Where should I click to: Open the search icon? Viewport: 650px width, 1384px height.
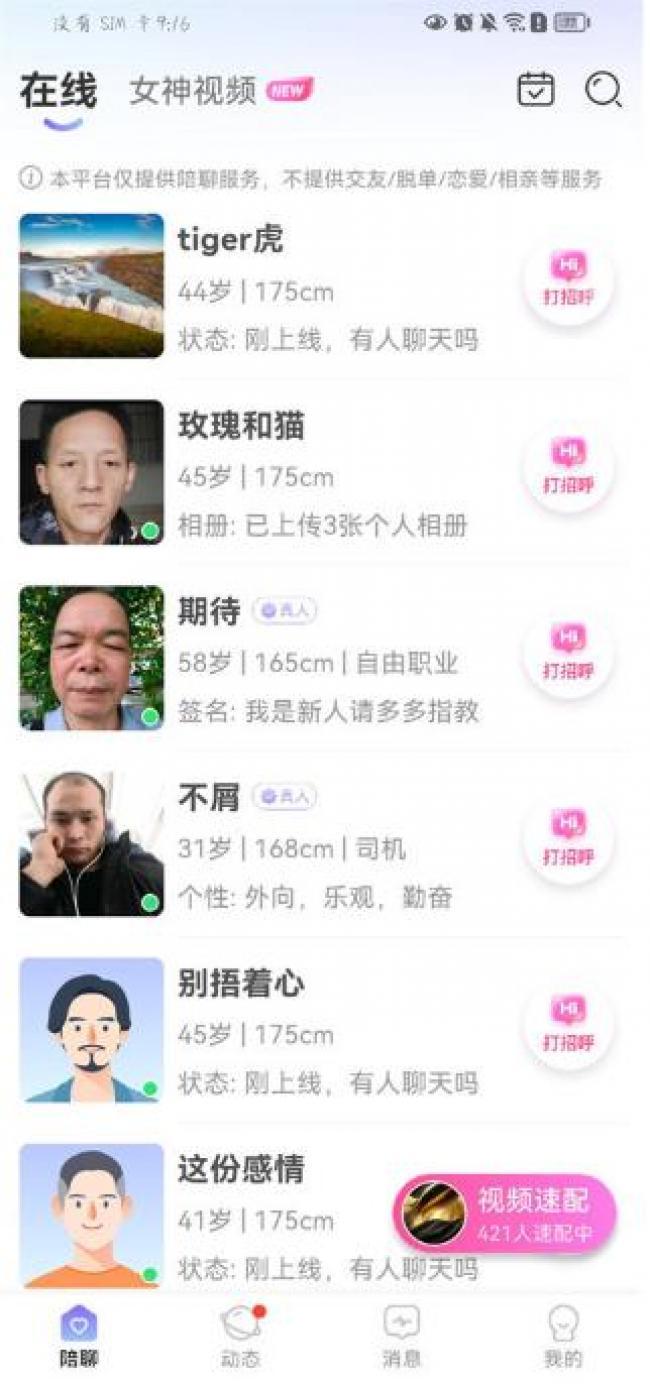(603, 90)
